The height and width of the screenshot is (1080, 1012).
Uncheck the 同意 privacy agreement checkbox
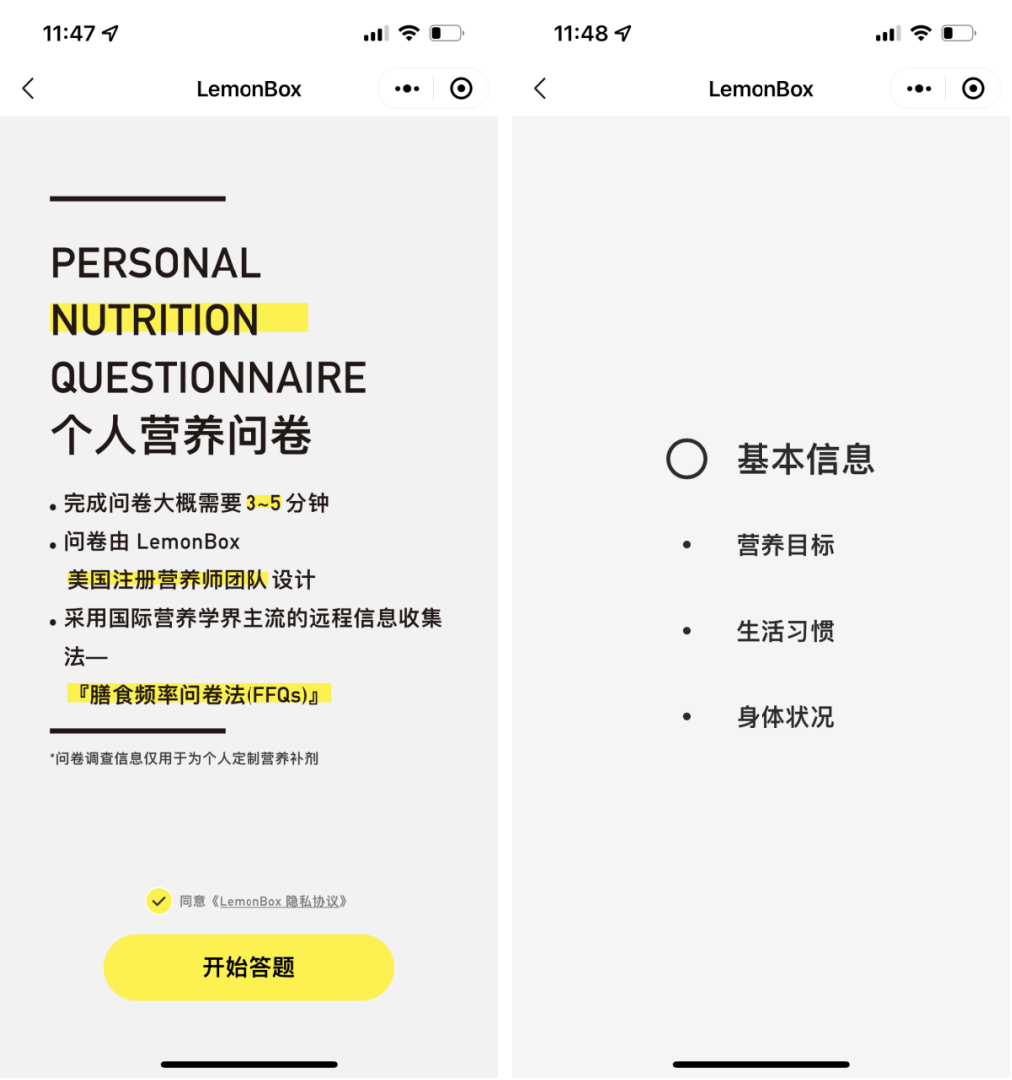159,901
